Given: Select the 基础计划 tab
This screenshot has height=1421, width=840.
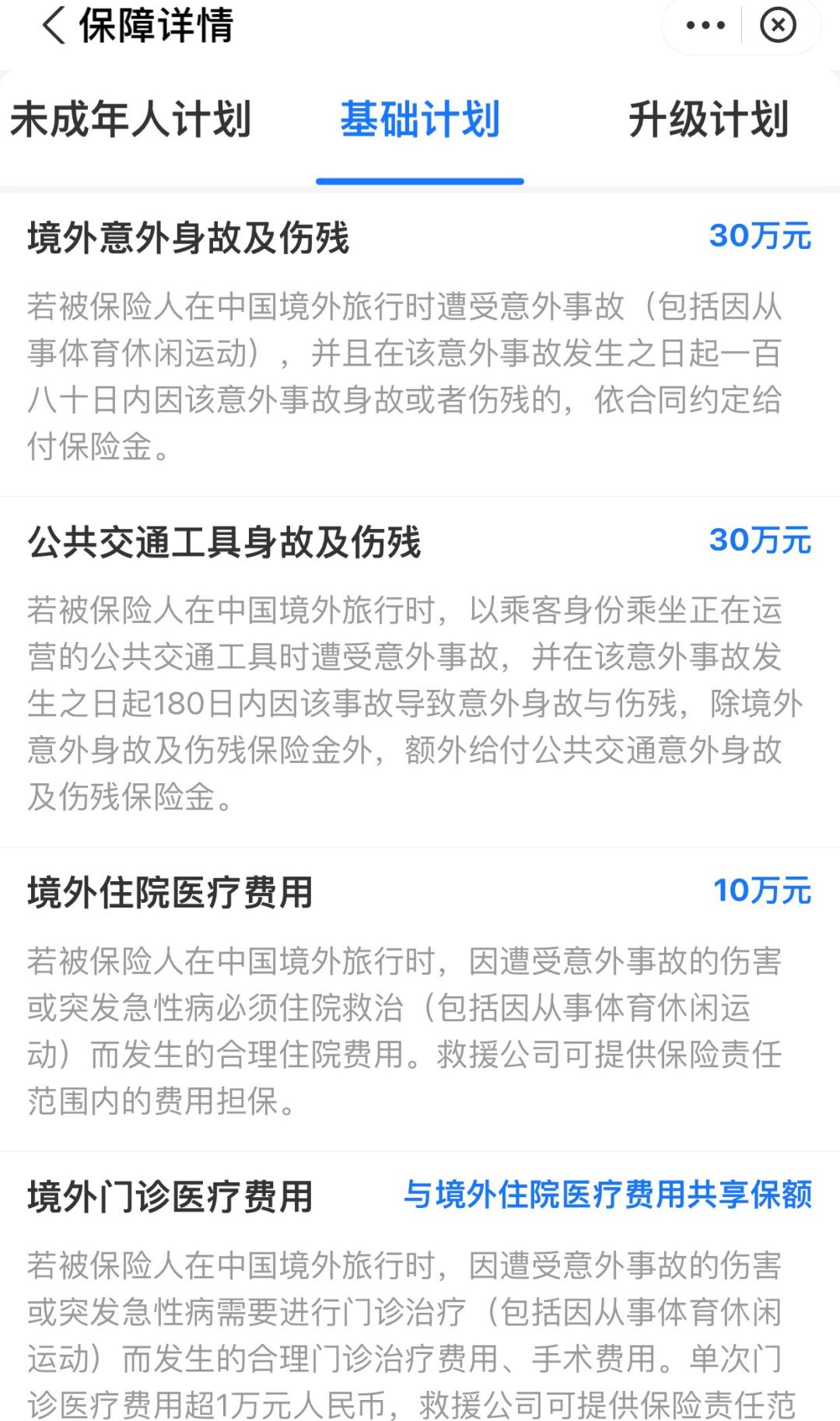Looking at the screenshot, I should [x=420, y=120].
